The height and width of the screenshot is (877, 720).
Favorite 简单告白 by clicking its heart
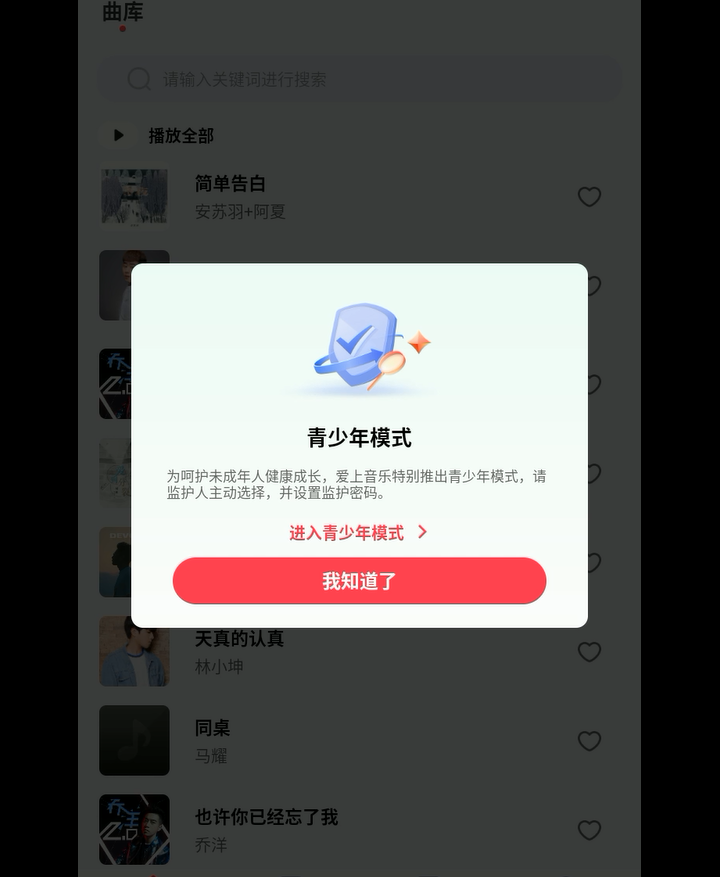tap(589, 197)
